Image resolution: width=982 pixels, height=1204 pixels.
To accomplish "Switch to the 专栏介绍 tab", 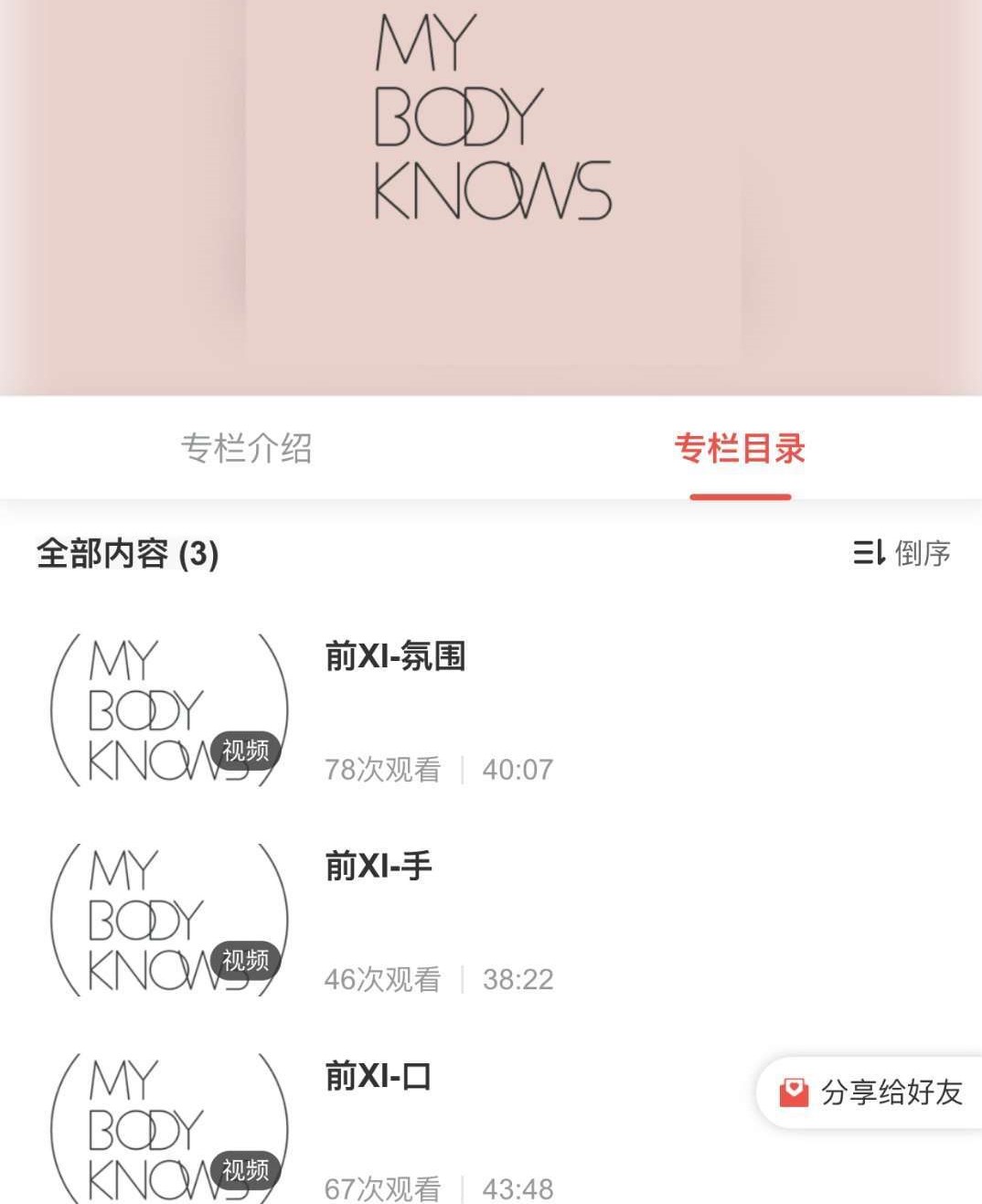I will tap(246, 449).
